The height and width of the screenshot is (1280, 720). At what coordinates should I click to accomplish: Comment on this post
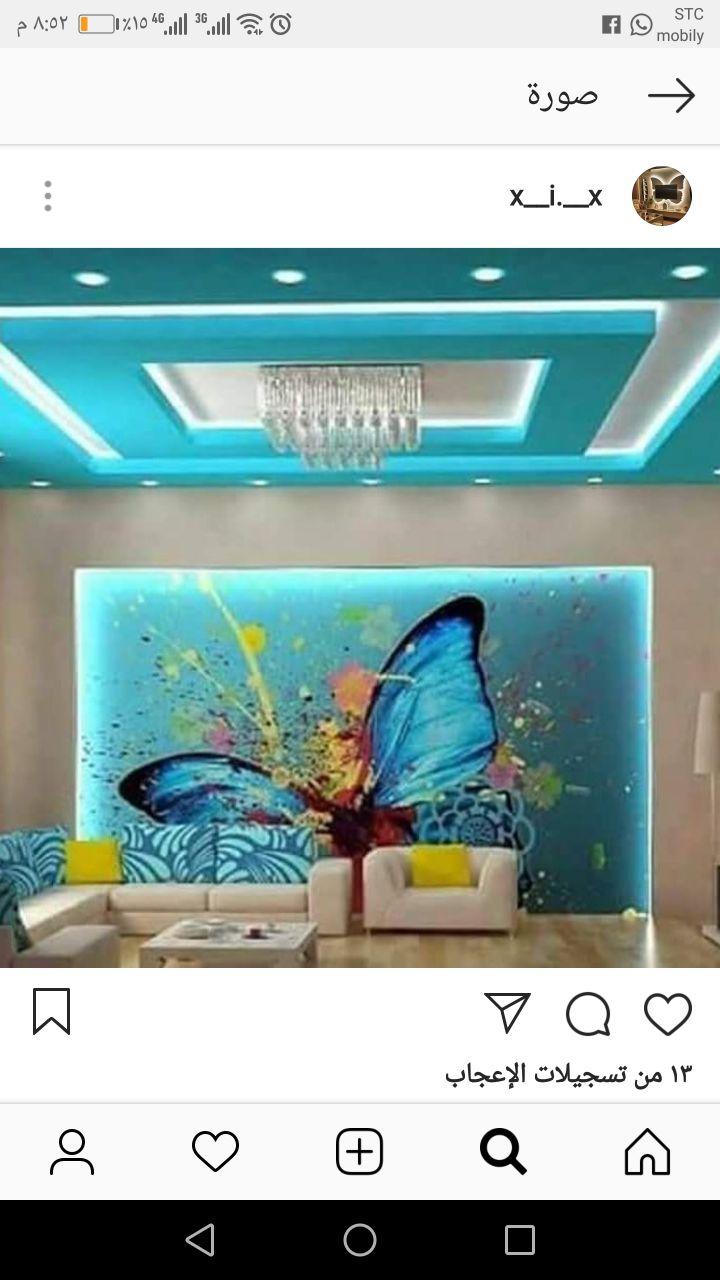(588, 1014)
